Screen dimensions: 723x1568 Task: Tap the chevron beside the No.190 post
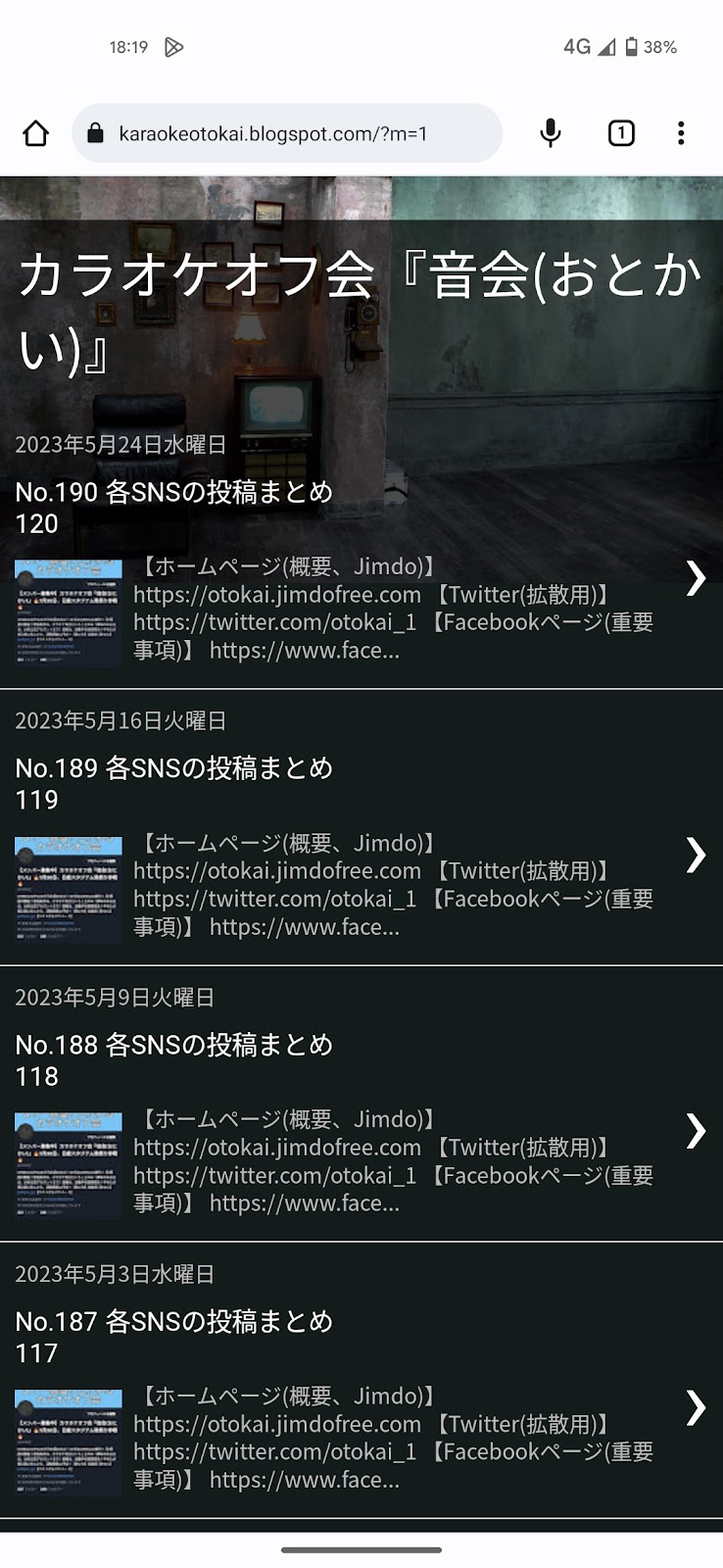tap(696, 578)
